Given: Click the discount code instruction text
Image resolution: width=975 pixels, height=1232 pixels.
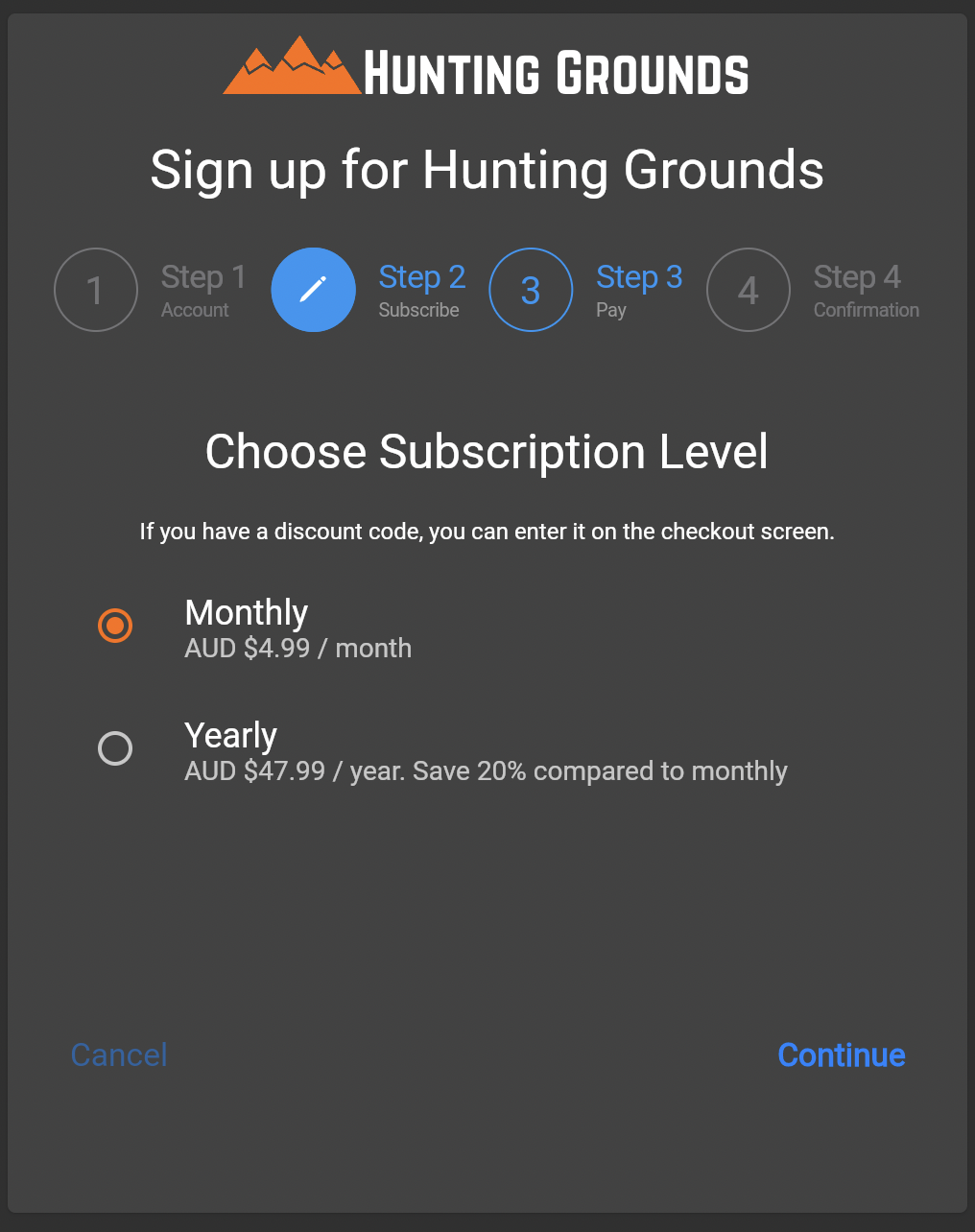Looking at the screenshot, I should pyautogui.click(x=487, y=531).
